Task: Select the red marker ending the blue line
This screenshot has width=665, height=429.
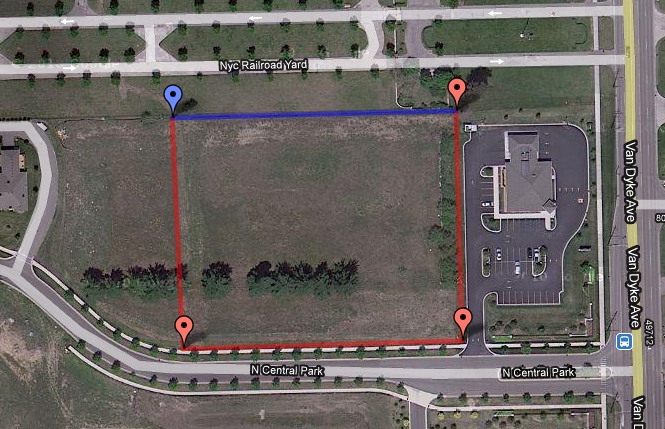Action: pyautogui.click(x=457, y=91)
